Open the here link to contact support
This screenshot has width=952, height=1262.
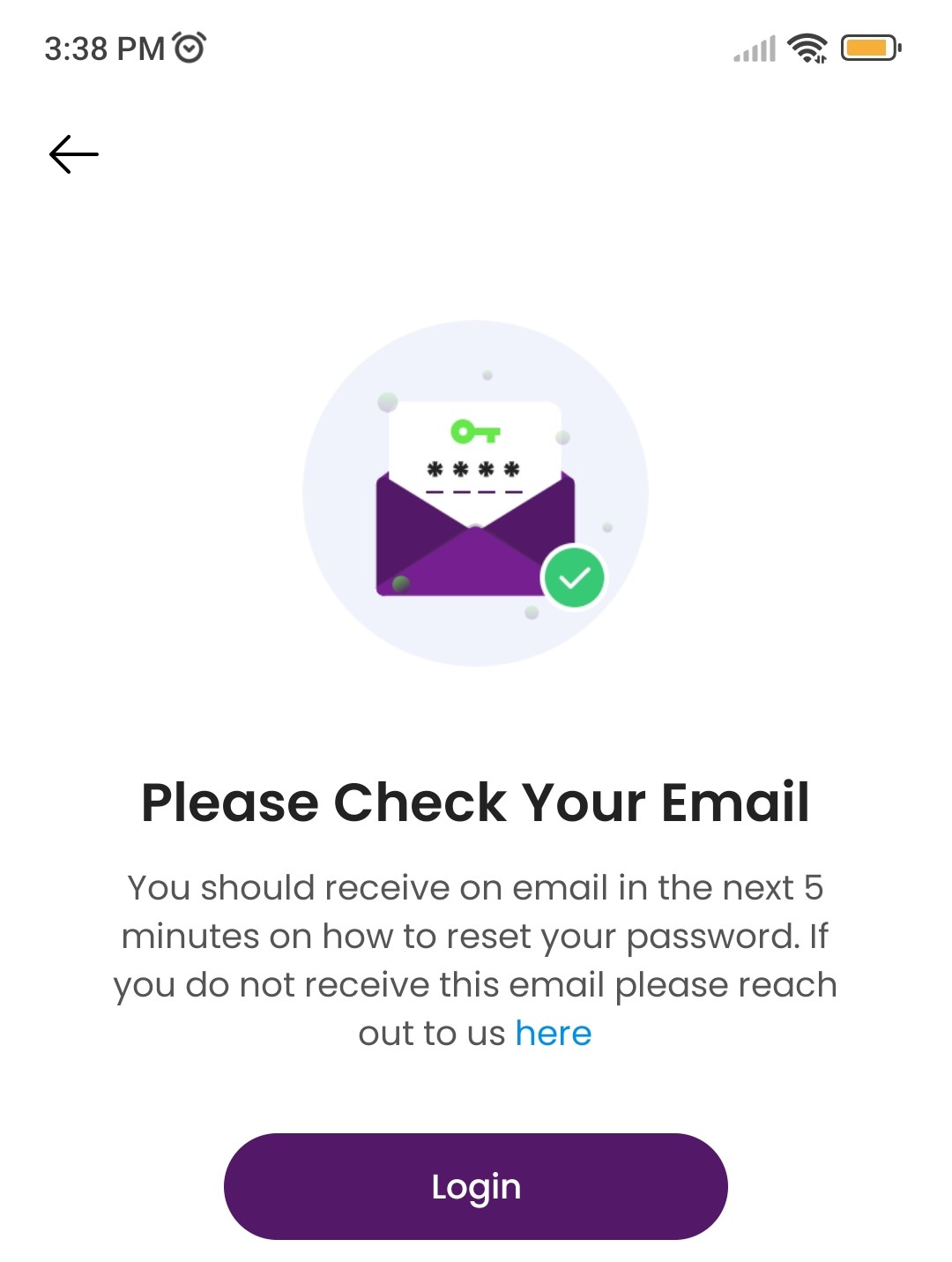554,1033
